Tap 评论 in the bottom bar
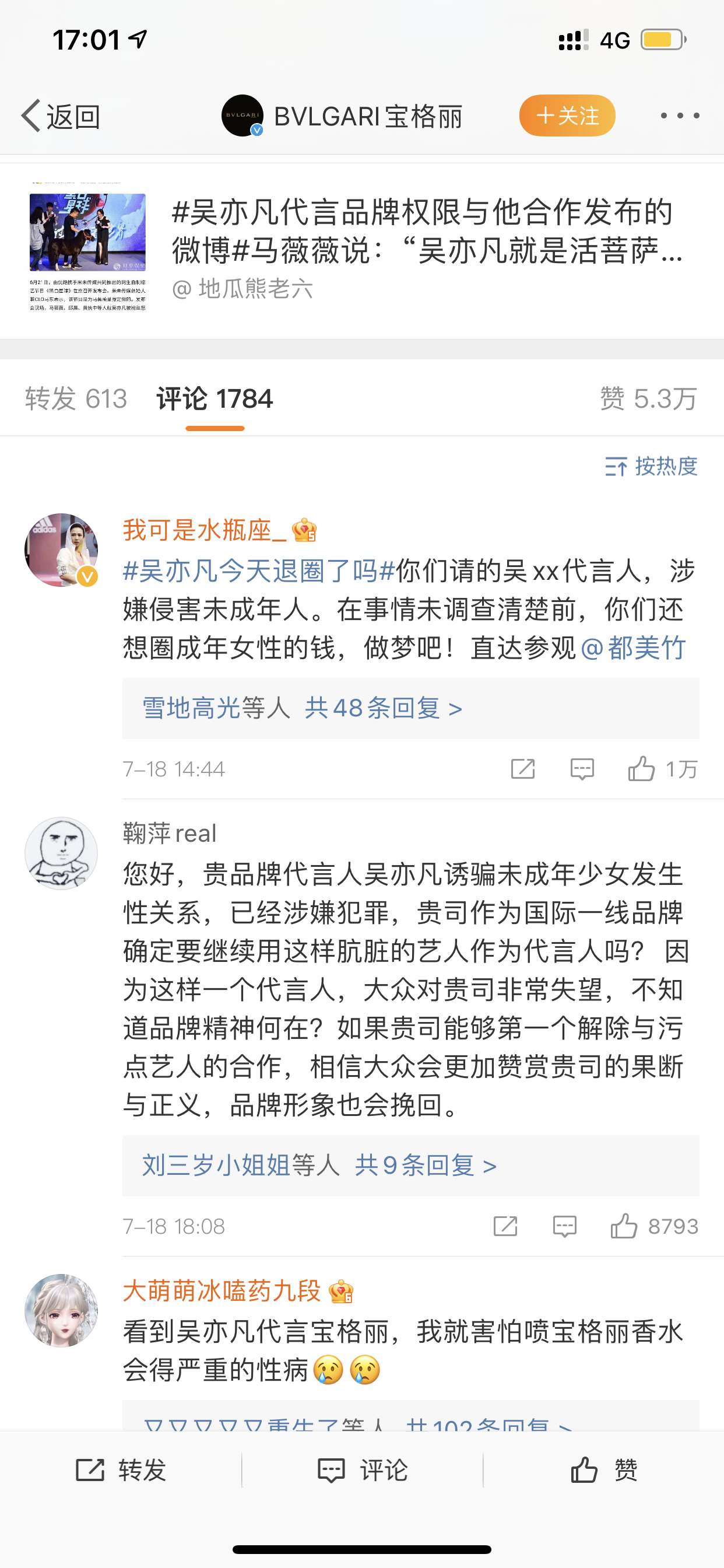724x1568 pixels. (x=363, y=1470)
